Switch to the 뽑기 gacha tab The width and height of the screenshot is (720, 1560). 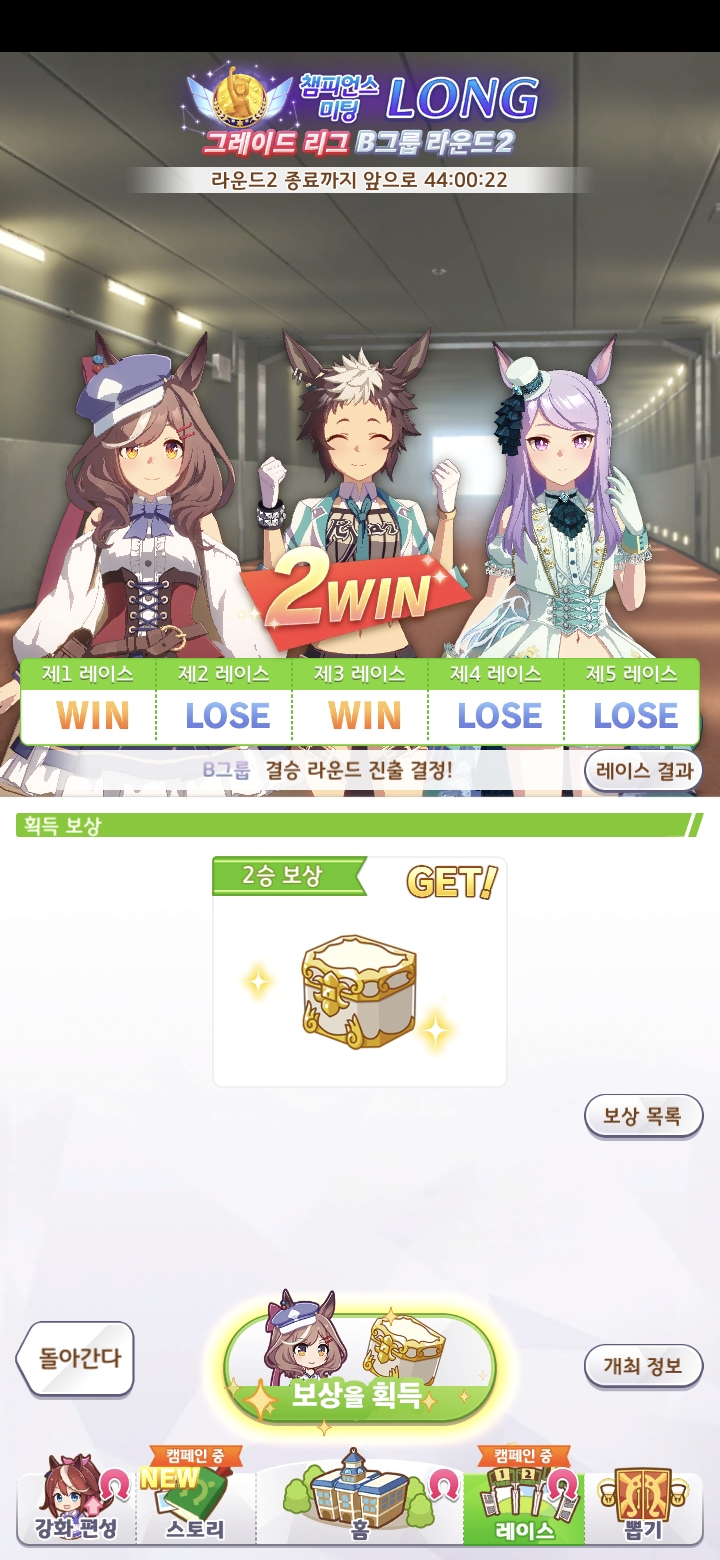click(643, 1508)
